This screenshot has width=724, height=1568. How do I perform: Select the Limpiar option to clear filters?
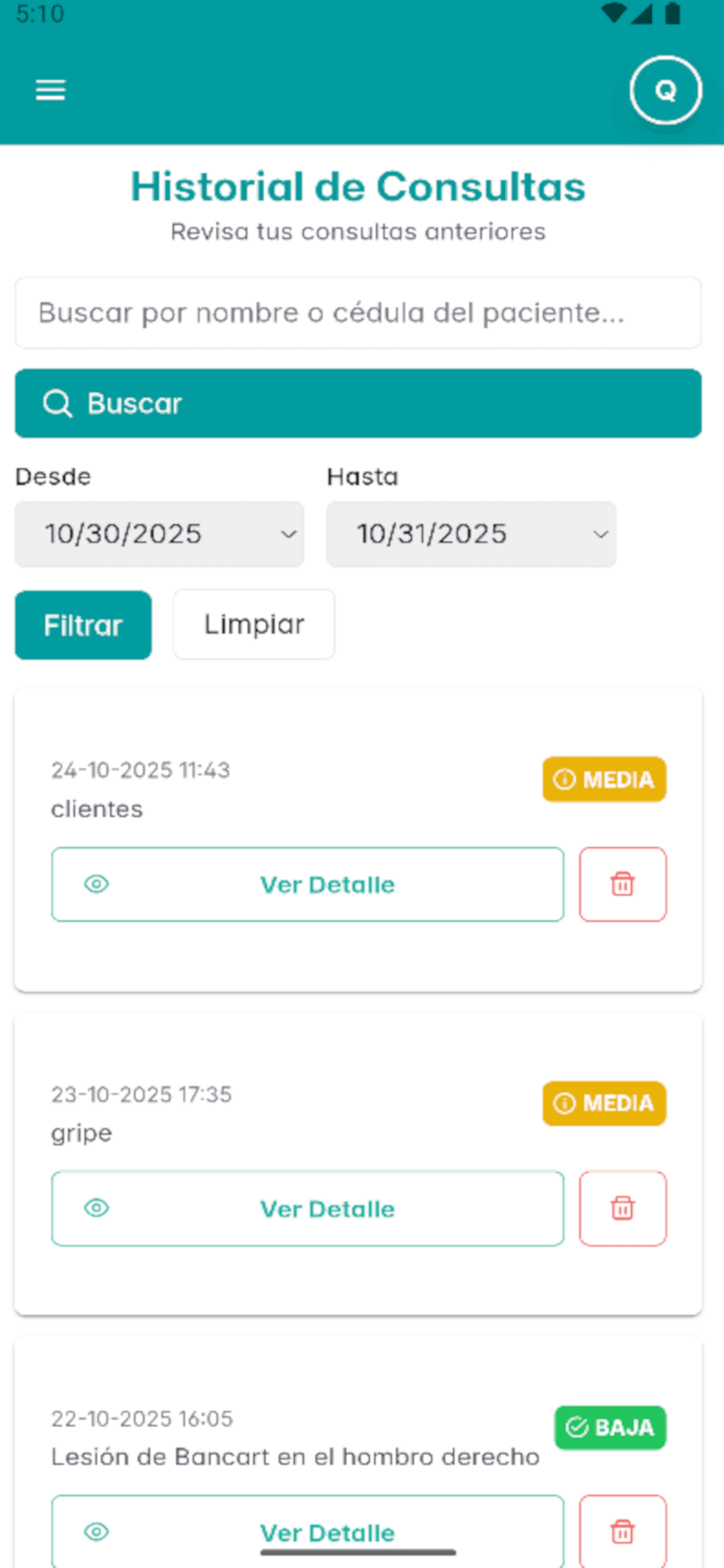(x=253, y=624)
